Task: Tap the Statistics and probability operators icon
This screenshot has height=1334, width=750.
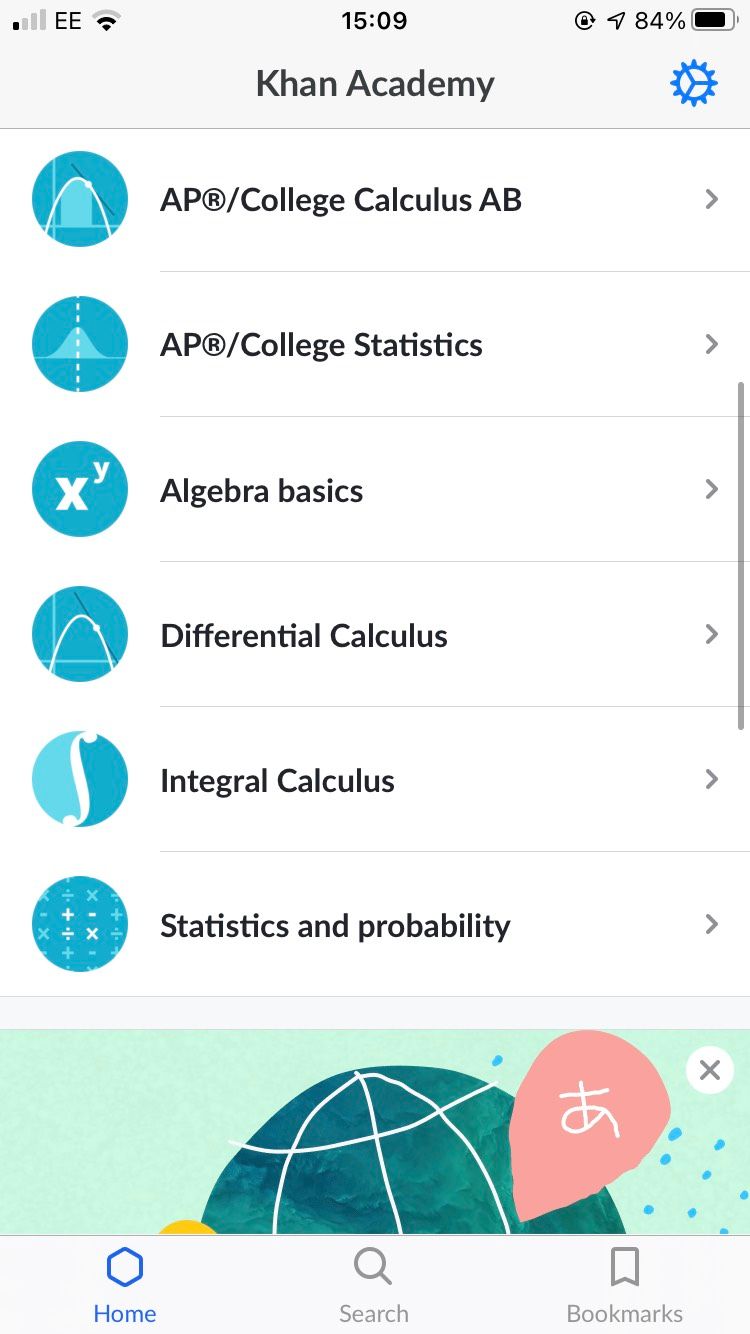Action: pos(80,924)
